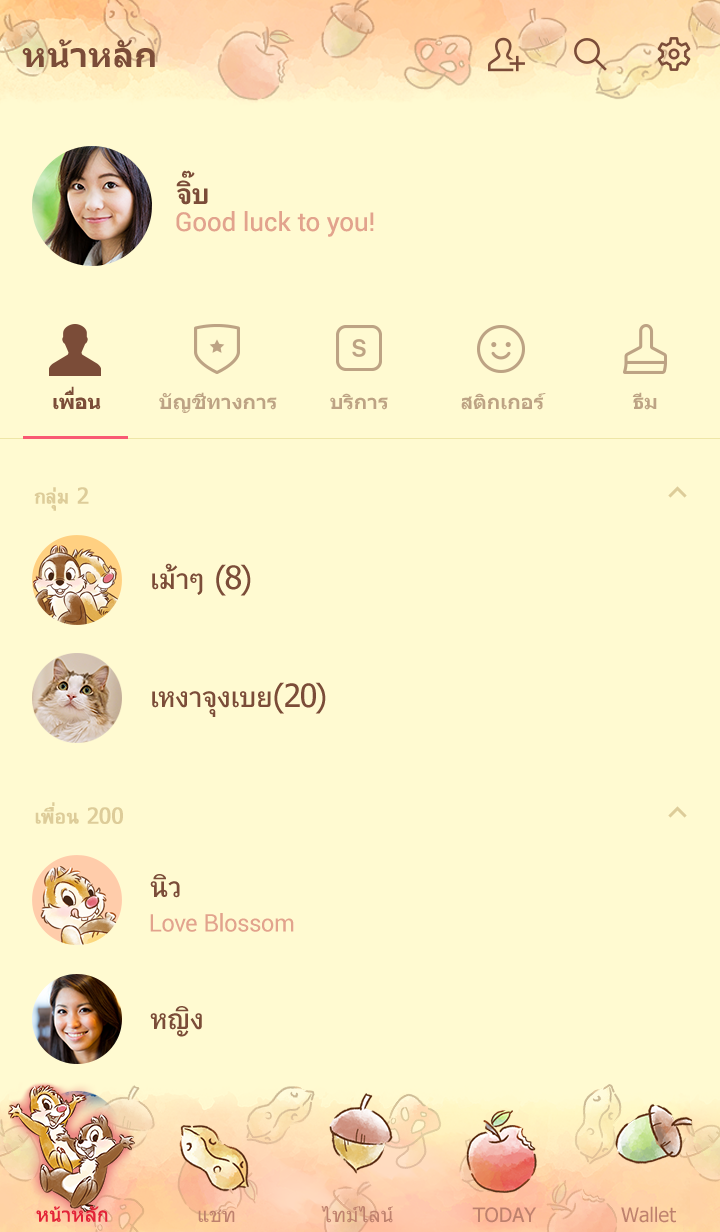Screen dimensions: 720x1232
Task: Select the เพื่อน tab
Action: (76, 370)
